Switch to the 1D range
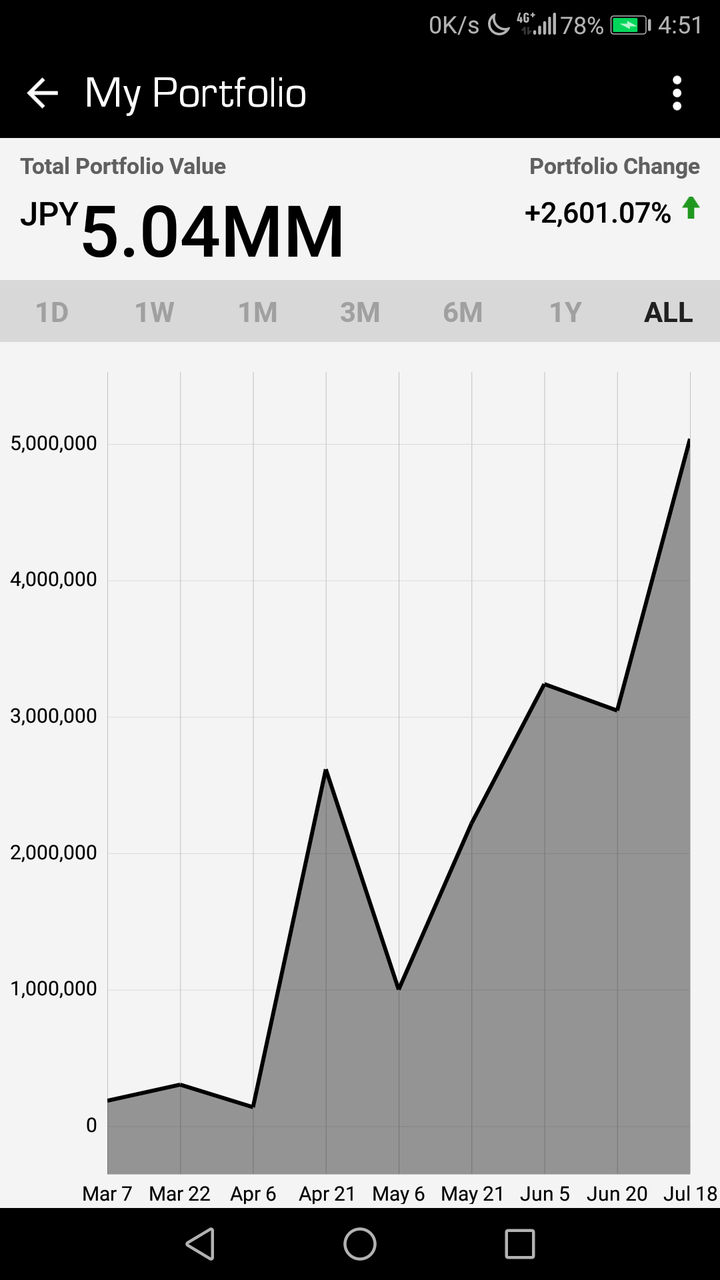 [x=52, y=312]
